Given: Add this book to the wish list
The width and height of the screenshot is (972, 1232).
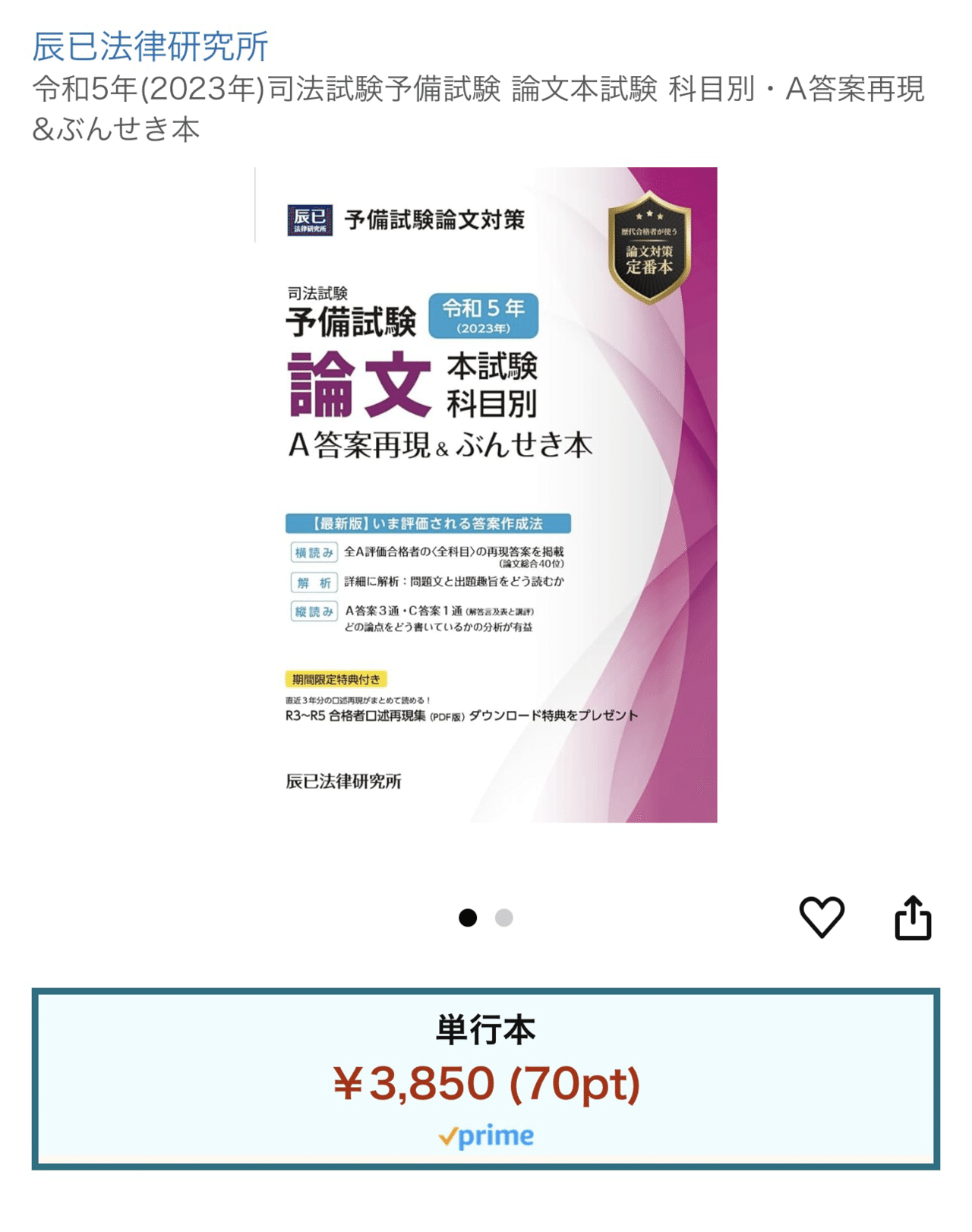Looking at the screenshot, I should click(x=822, y=918).
